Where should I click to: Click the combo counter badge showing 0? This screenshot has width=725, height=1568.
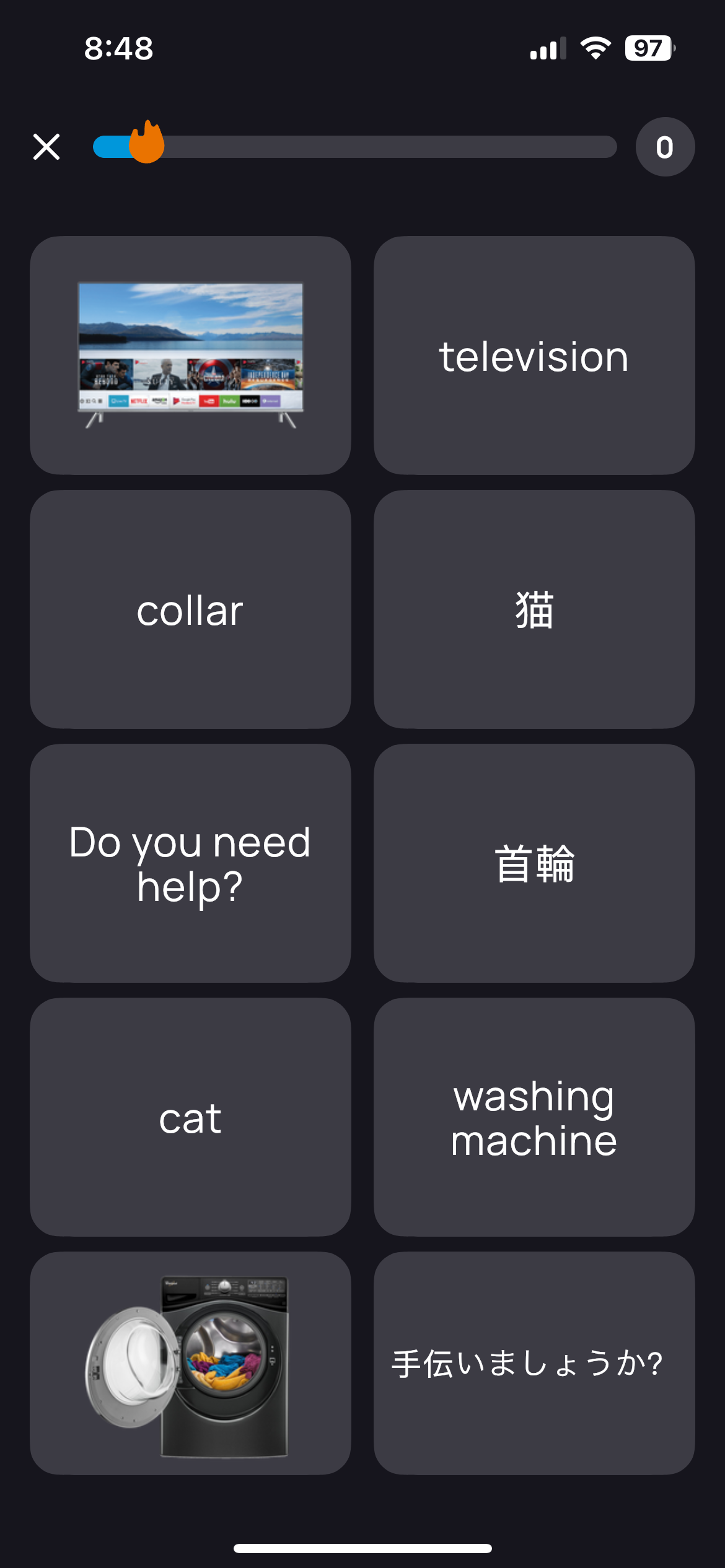click(665, 147)
